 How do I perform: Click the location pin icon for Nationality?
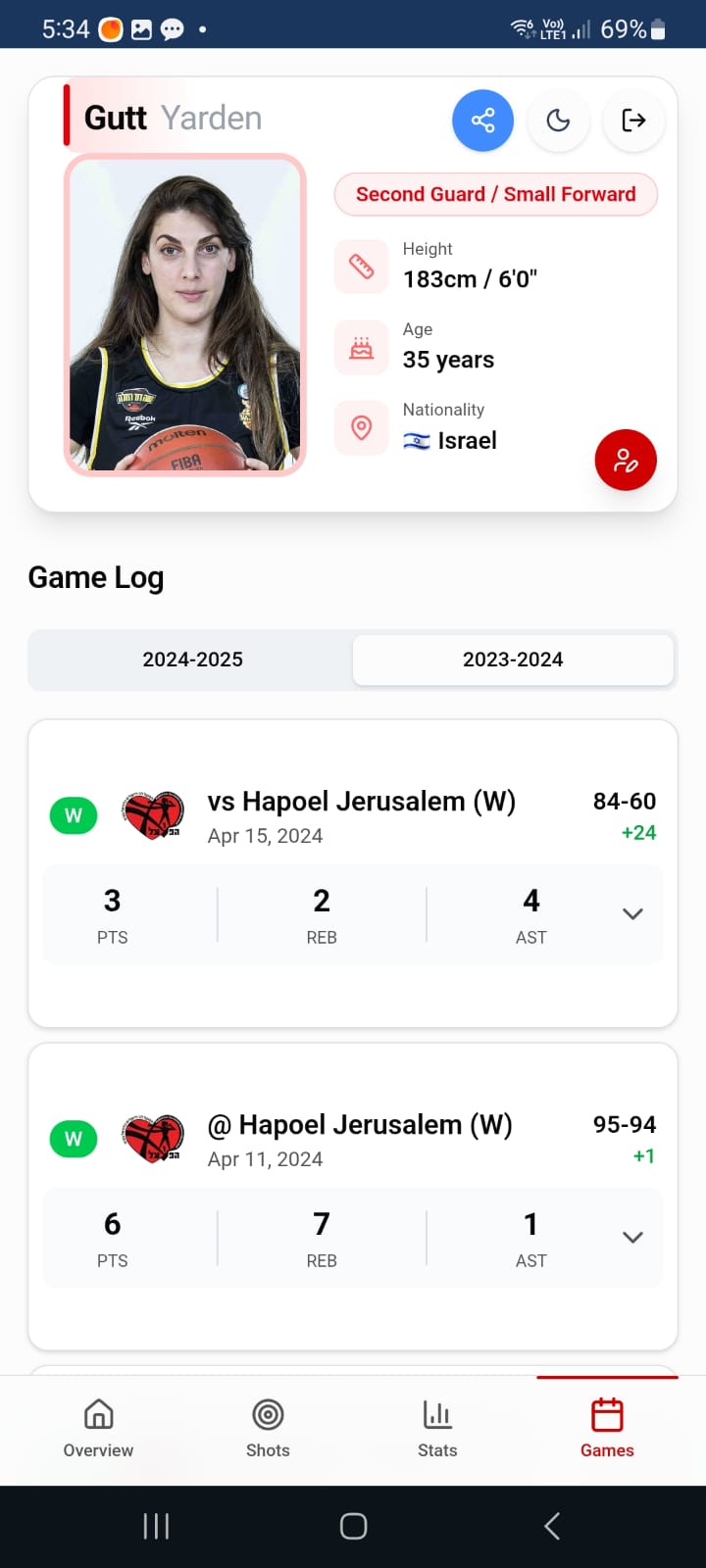(x=361, y=427)
